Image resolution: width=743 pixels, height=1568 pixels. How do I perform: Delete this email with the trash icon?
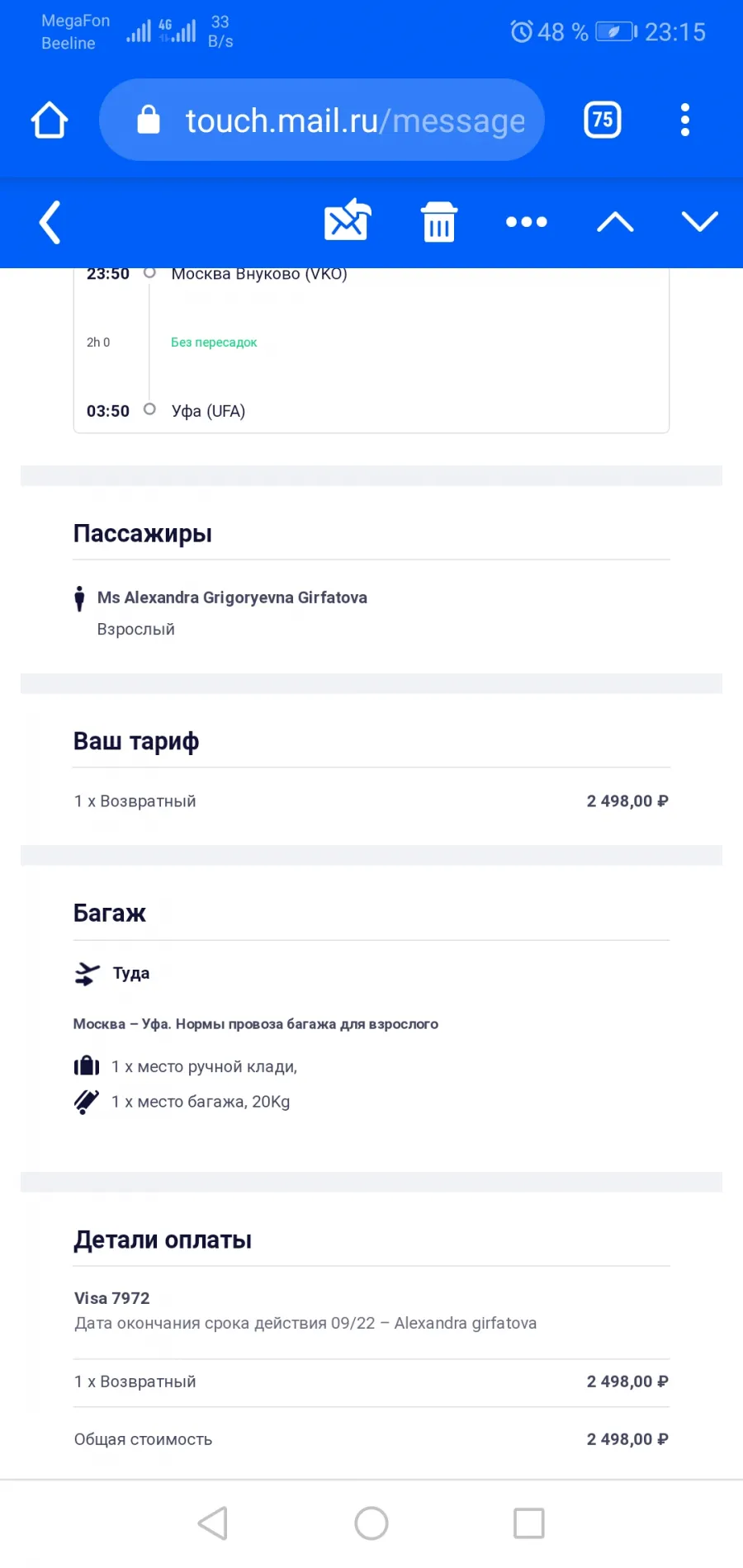tap(439, 221)
